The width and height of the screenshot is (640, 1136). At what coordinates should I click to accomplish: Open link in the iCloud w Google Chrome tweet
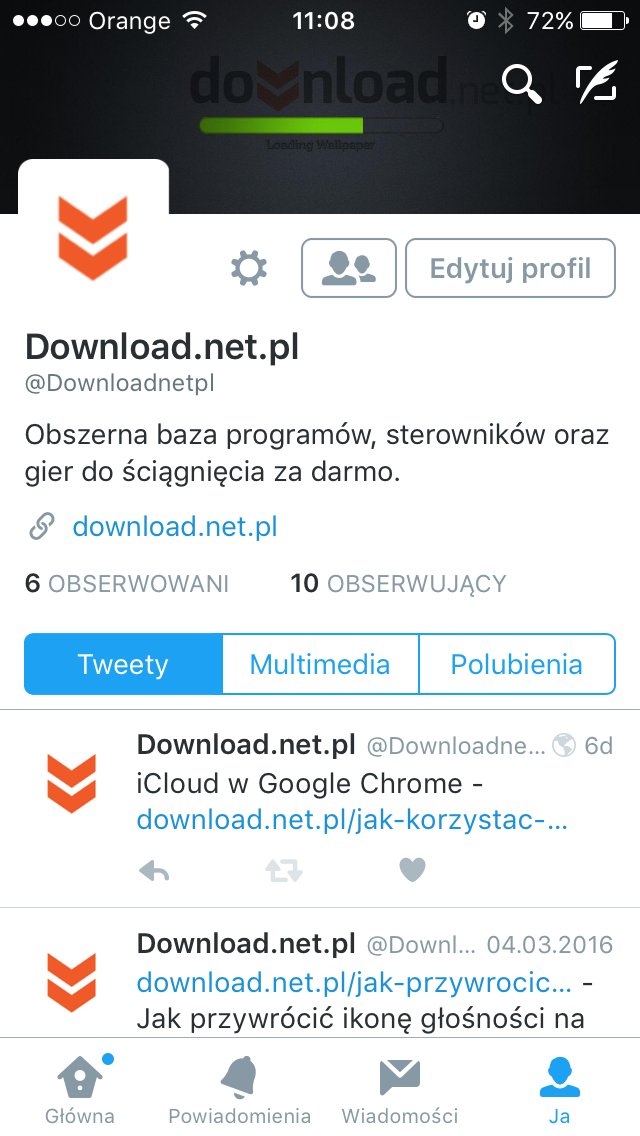[352, 820]
